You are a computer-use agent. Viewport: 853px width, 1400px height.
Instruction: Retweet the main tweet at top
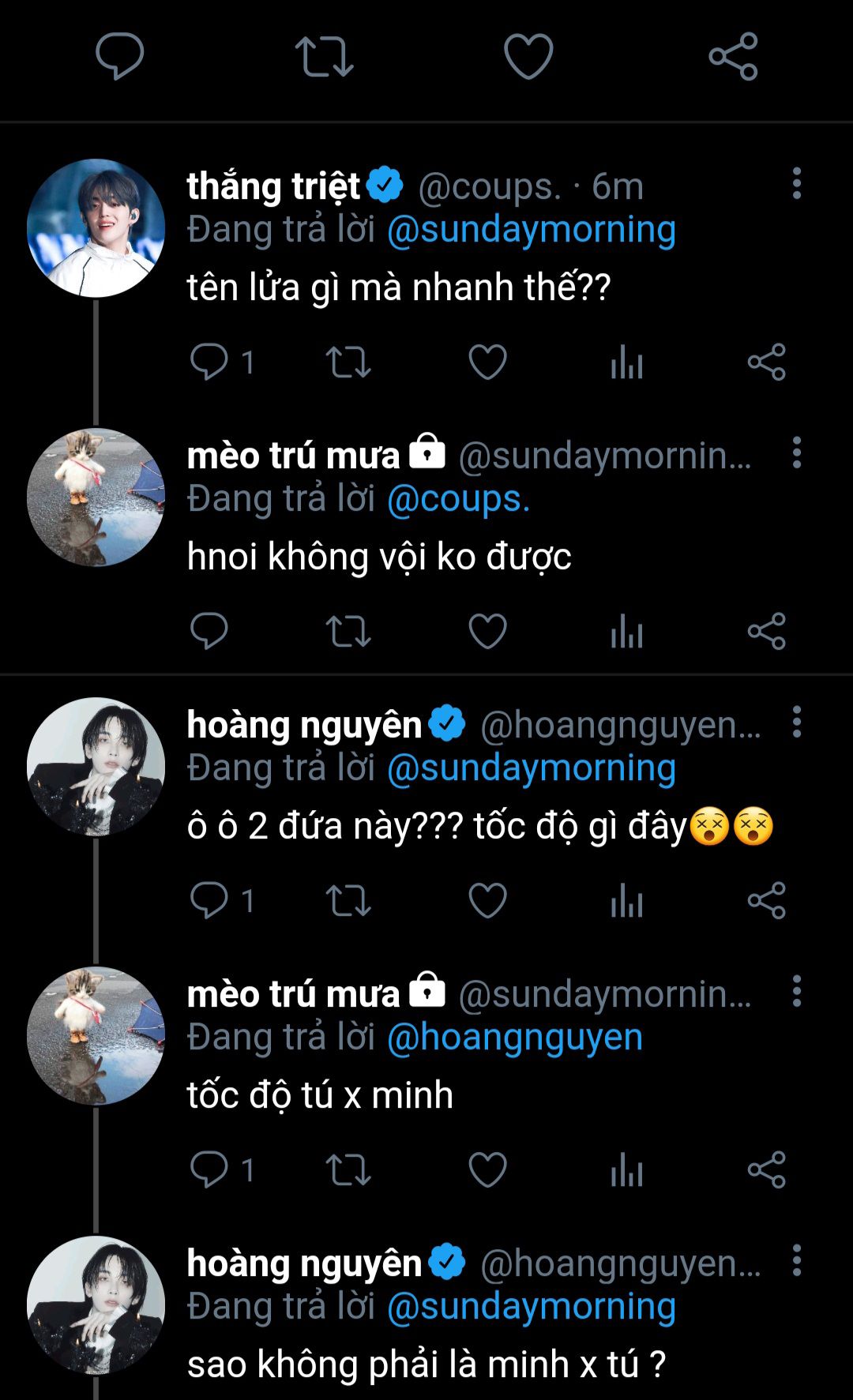324,56
